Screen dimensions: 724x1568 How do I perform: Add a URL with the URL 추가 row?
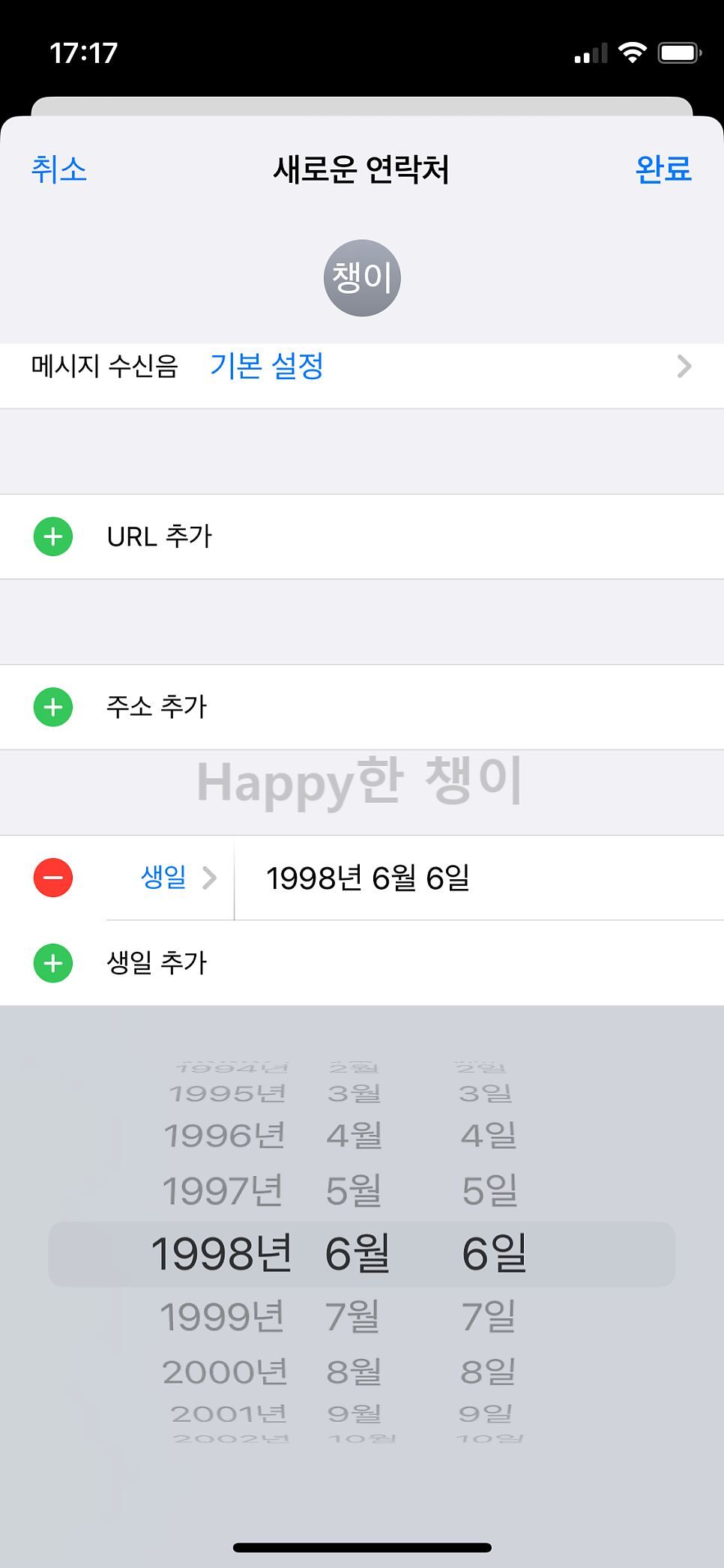pos(362,537)
